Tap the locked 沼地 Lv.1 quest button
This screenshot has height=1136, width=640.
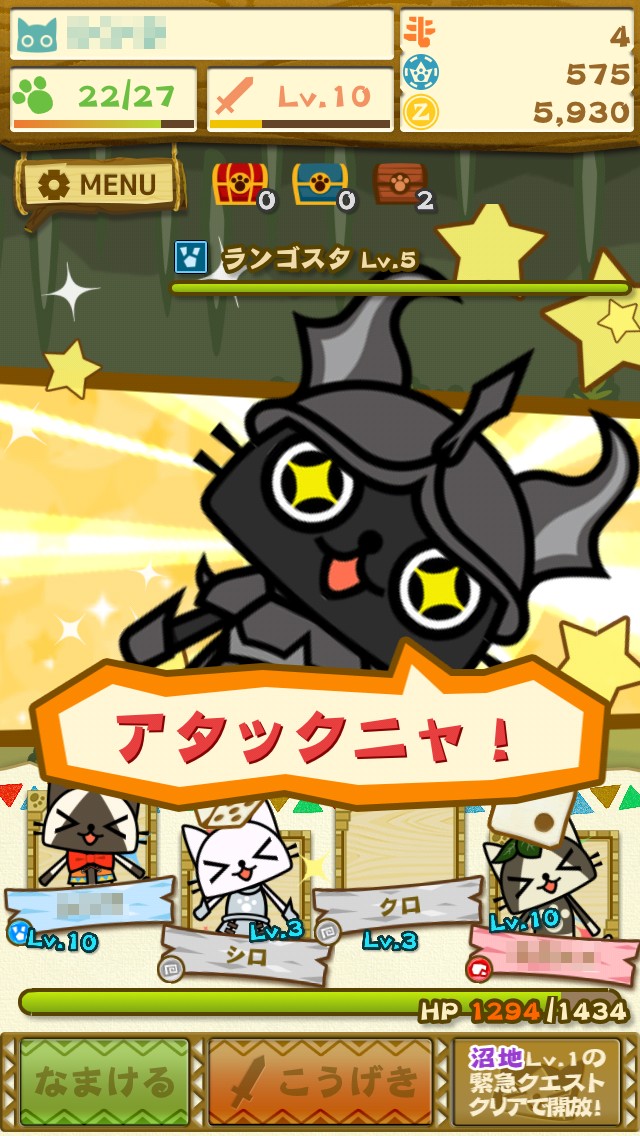coord(536,1082)
